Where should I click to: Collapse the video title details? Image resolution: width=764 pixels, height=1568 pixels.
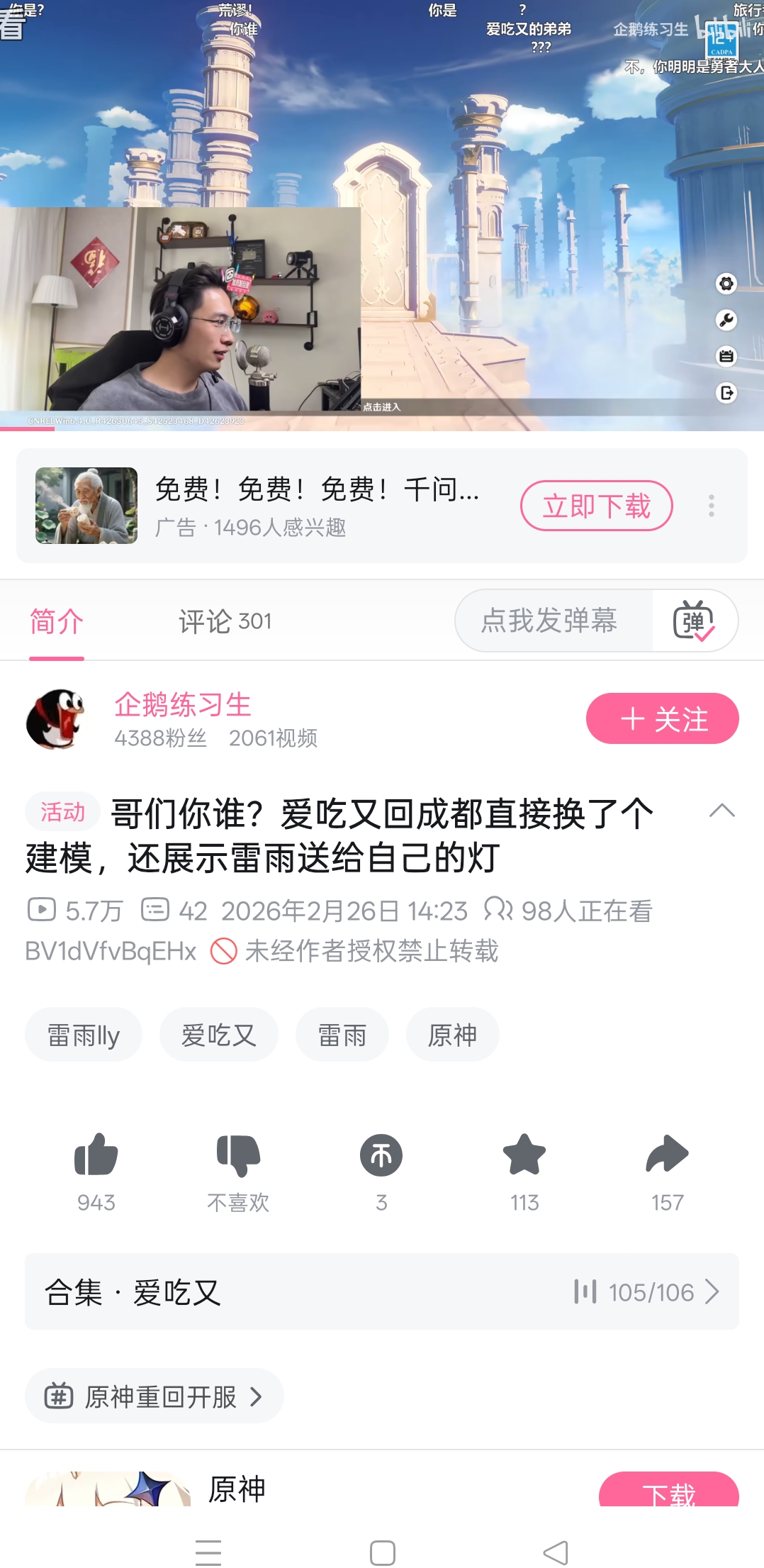[721, 811]
